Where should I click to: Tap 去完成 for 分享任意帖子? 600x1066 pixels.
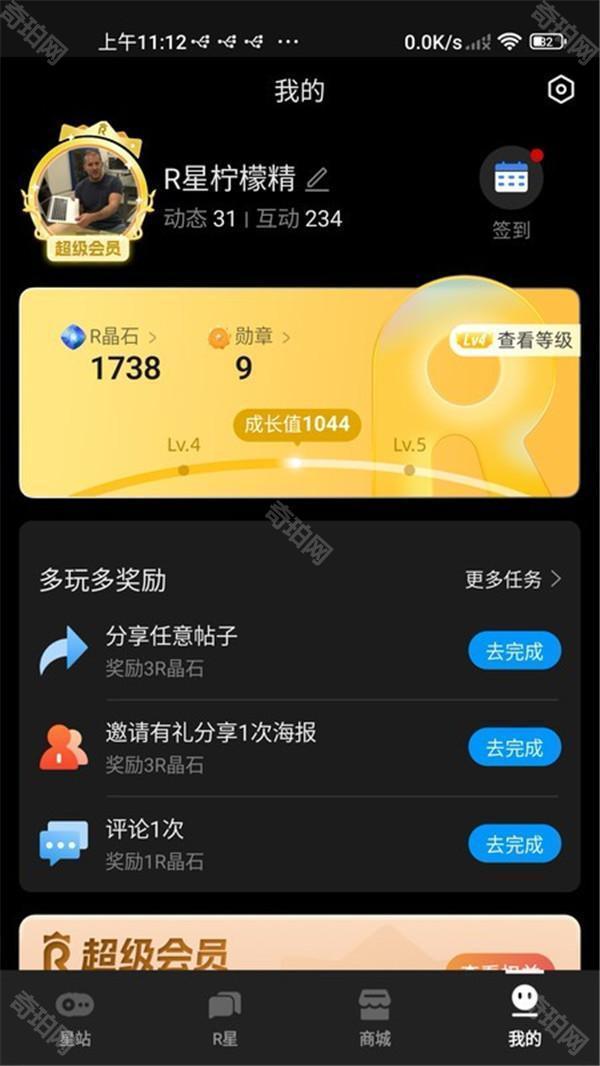coord(514,651)
